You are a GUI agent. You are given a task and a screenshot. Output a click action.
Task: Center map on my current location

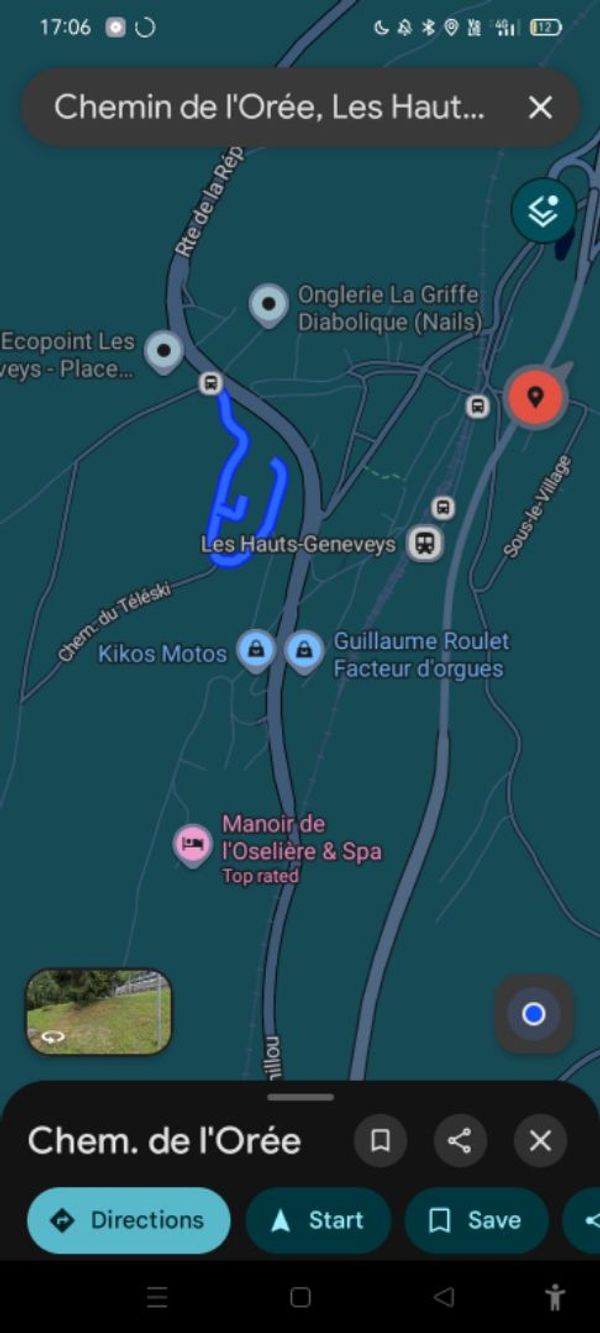tap(534, 1014)
